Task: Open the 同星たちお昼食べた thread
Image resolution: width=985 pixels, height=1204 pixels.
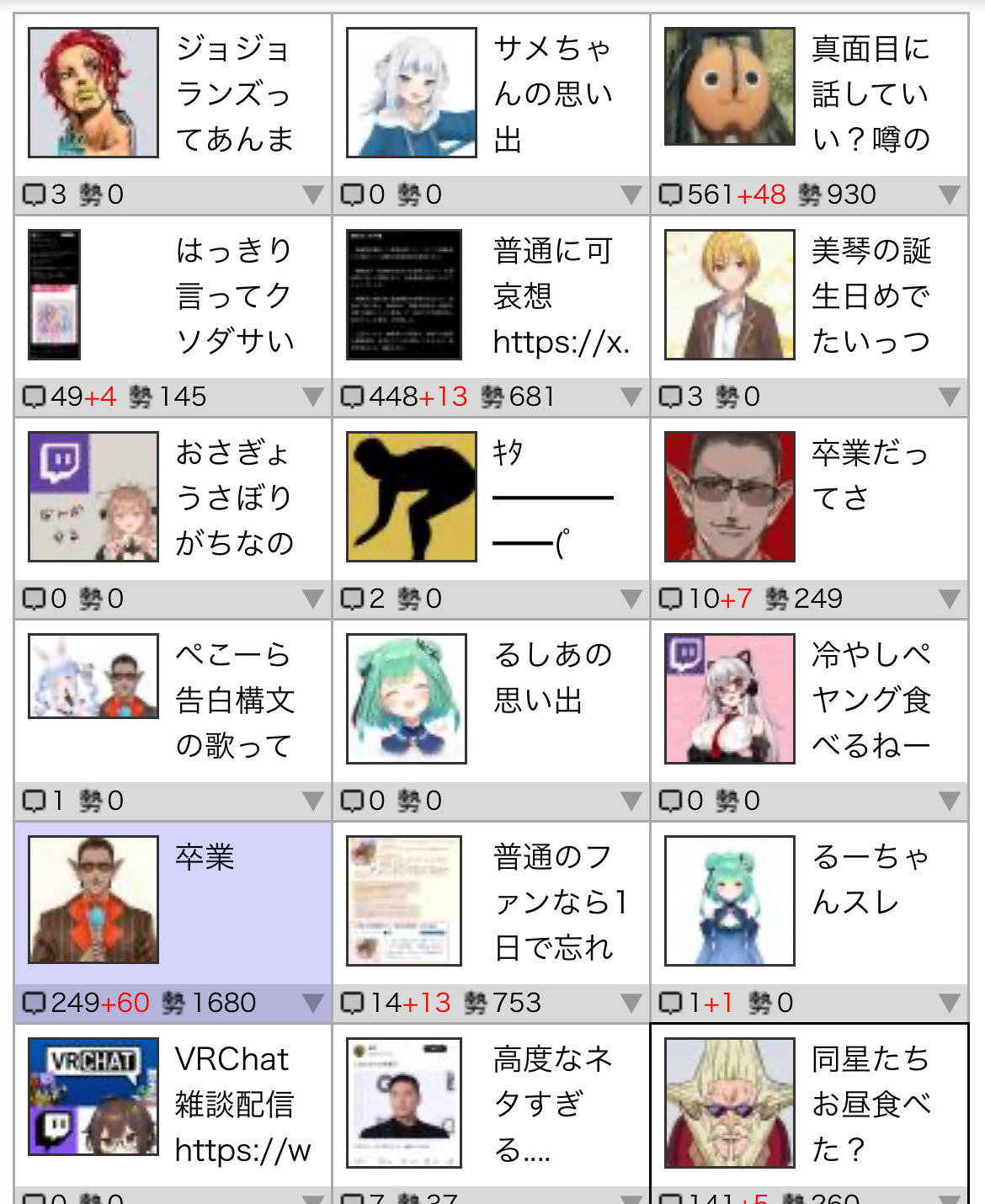Action: [x=871, y=1104]
